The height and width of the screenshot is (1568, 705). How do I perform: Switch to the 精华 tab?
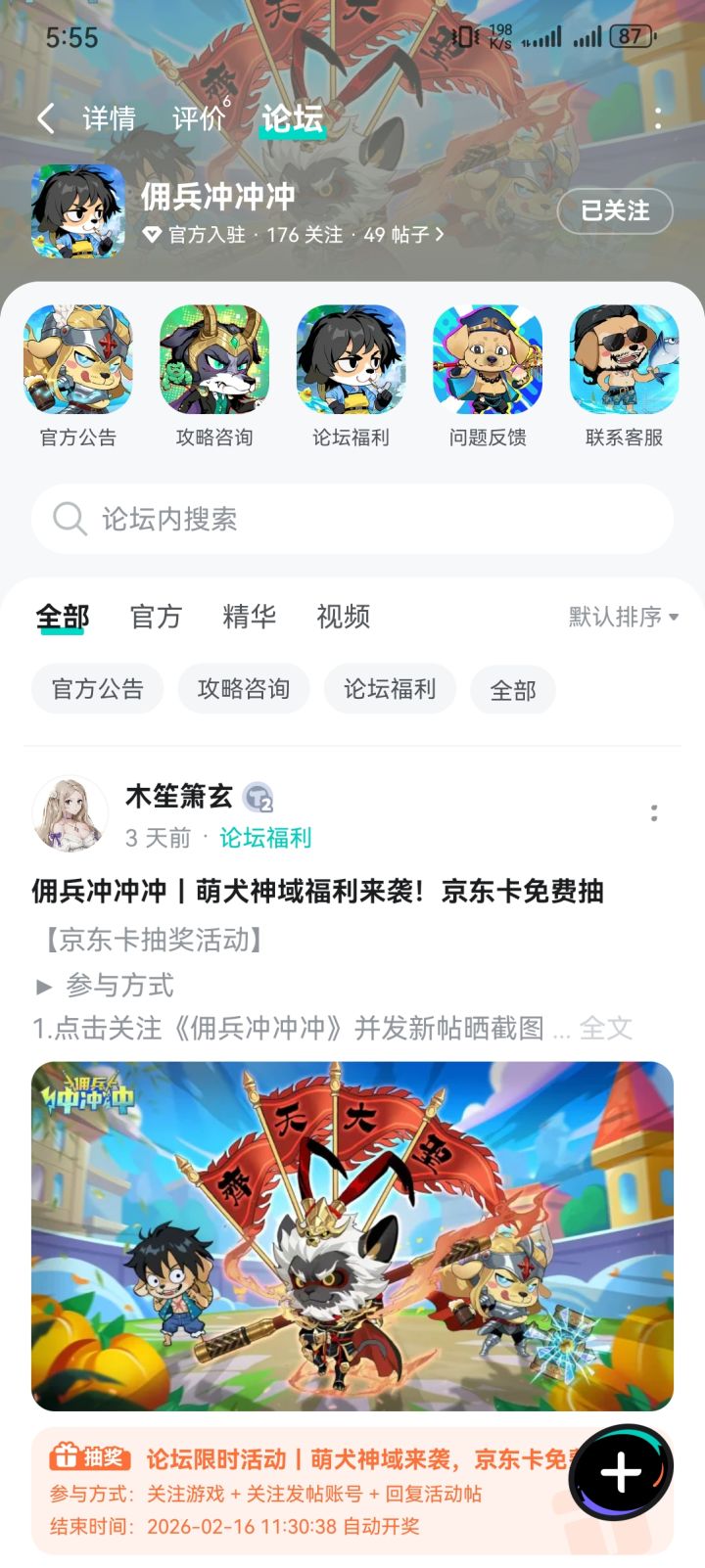coord(249,616)
